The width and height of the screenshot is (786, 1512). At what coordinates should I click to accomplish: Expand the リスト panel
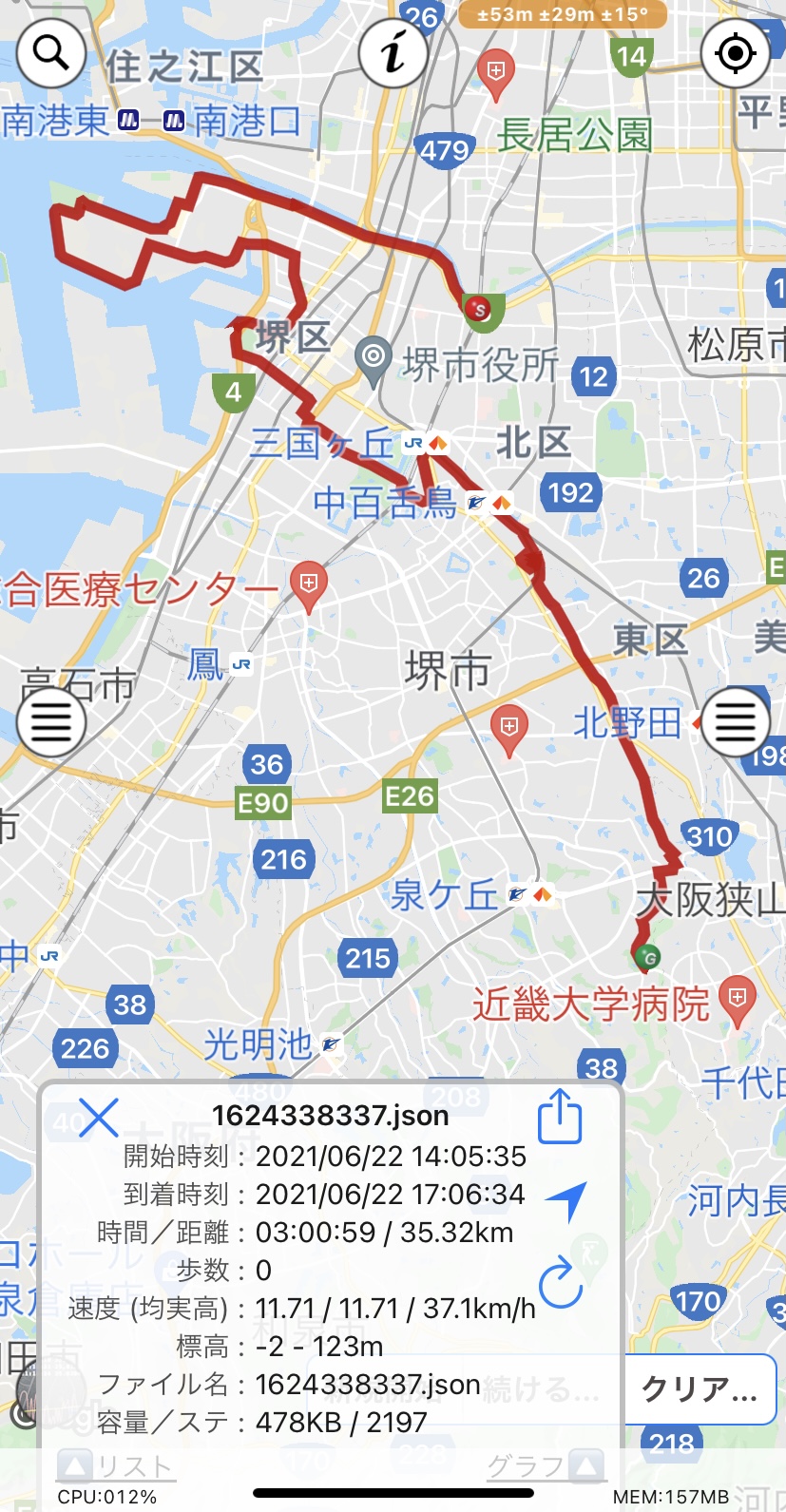(x=114, y=1466)
